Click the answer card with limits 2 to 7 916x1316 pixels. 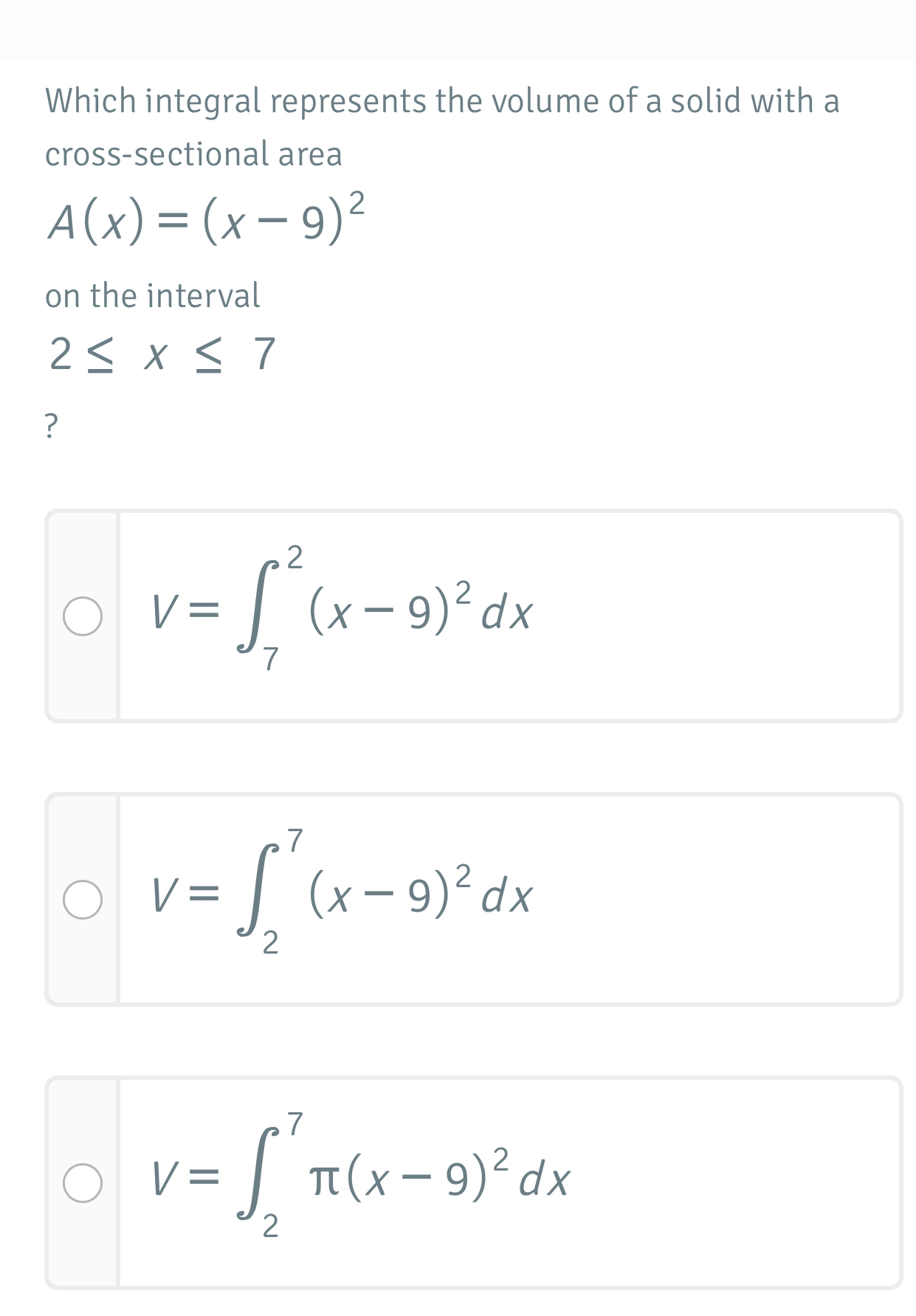(x=472, y=897)
